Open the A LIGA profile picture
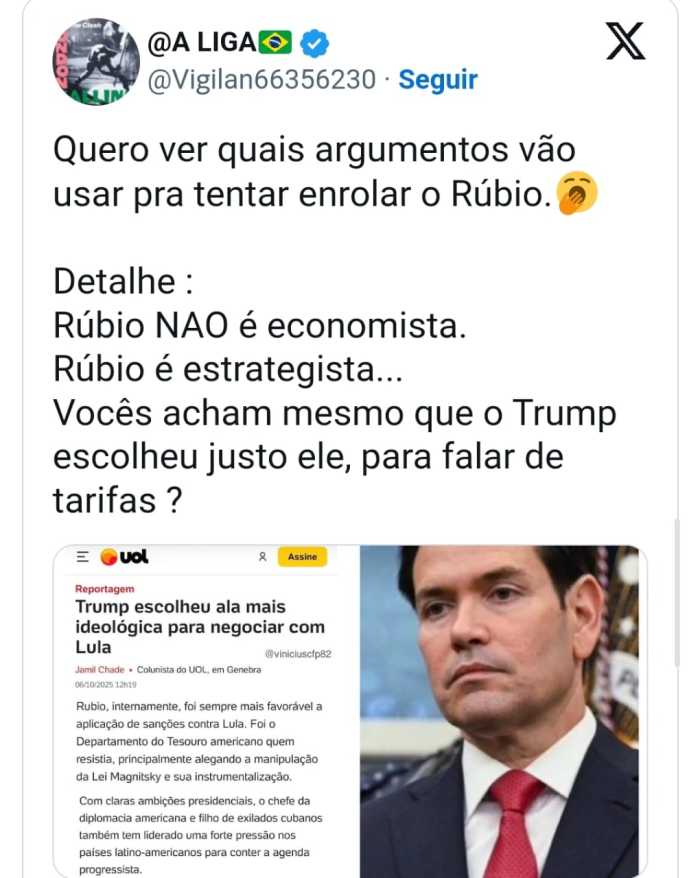The width and height of the screenshot is (700, 878). coord(96,62)
